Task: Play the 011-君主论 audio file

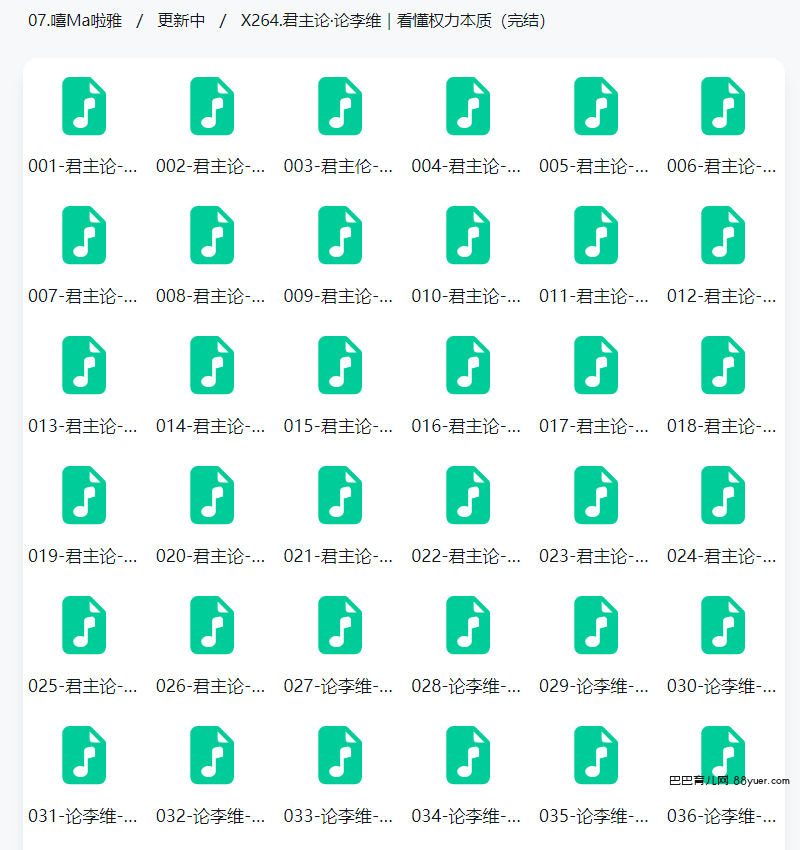Action: pyautogui.click(x=595, y=236)
